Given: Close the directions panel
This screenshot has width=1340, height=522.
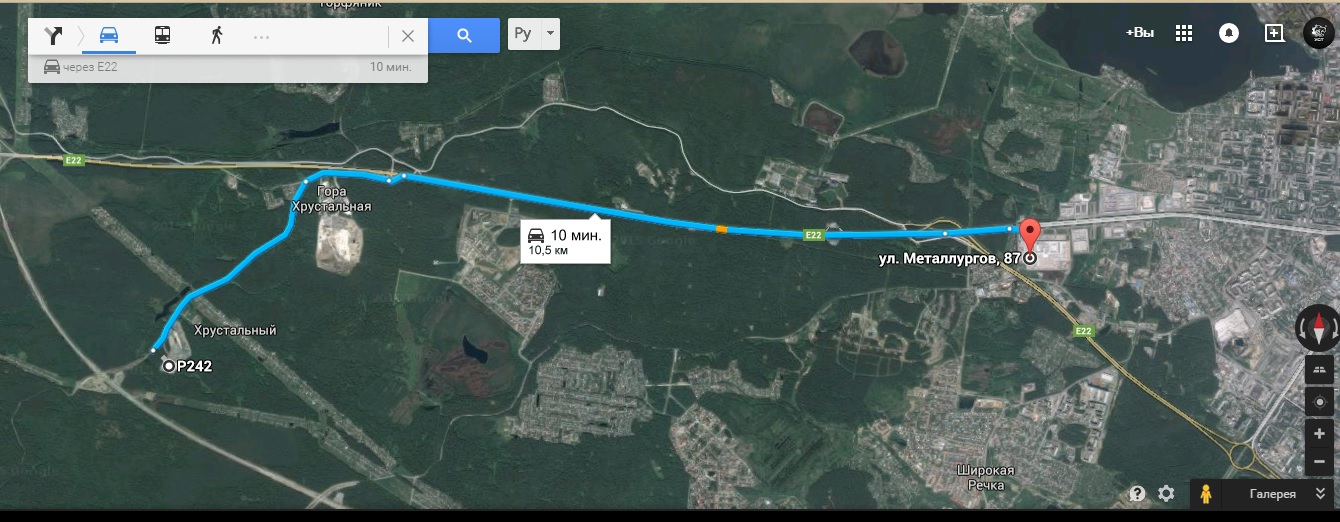Looking at the screenshot, I should pos(407,36).
